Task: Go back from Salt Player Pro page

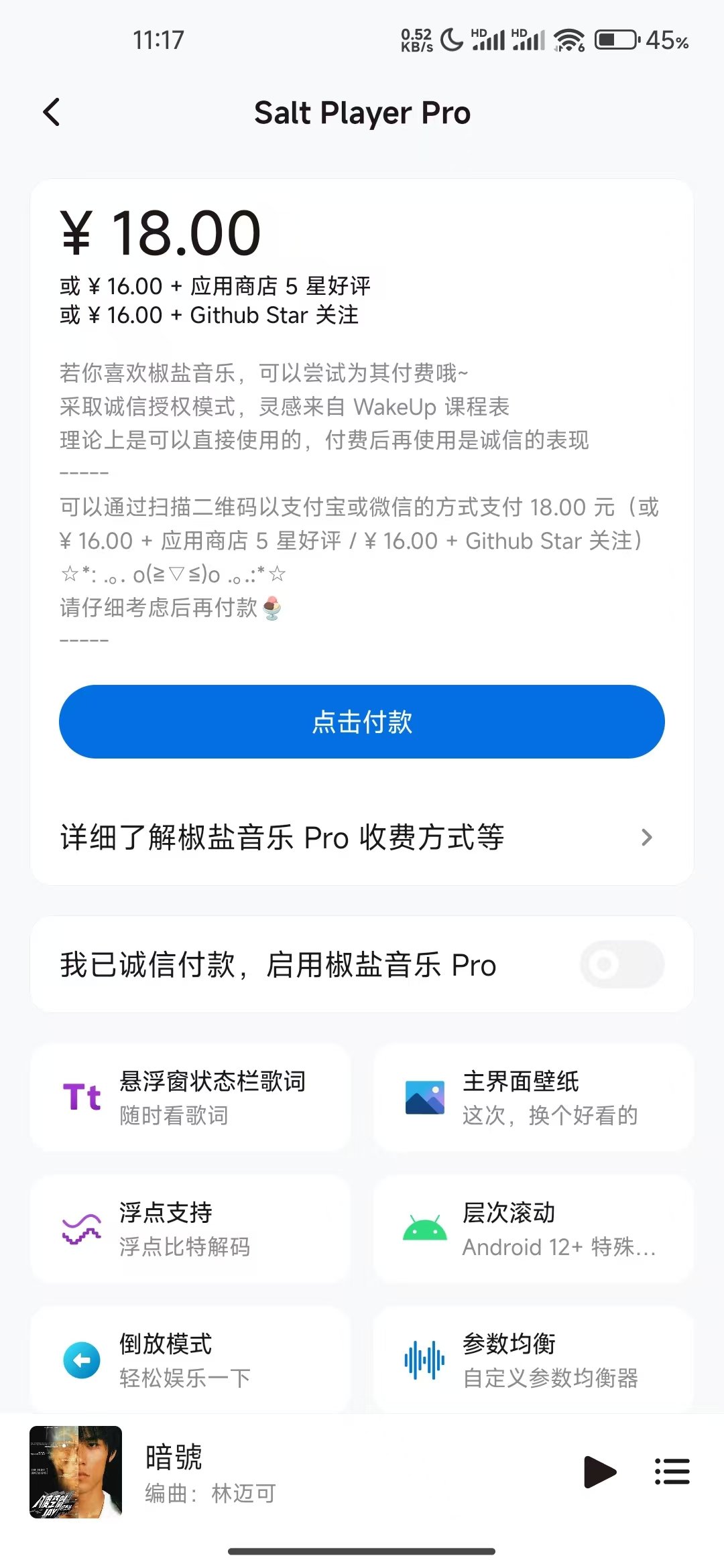Action: click(52, 112)
